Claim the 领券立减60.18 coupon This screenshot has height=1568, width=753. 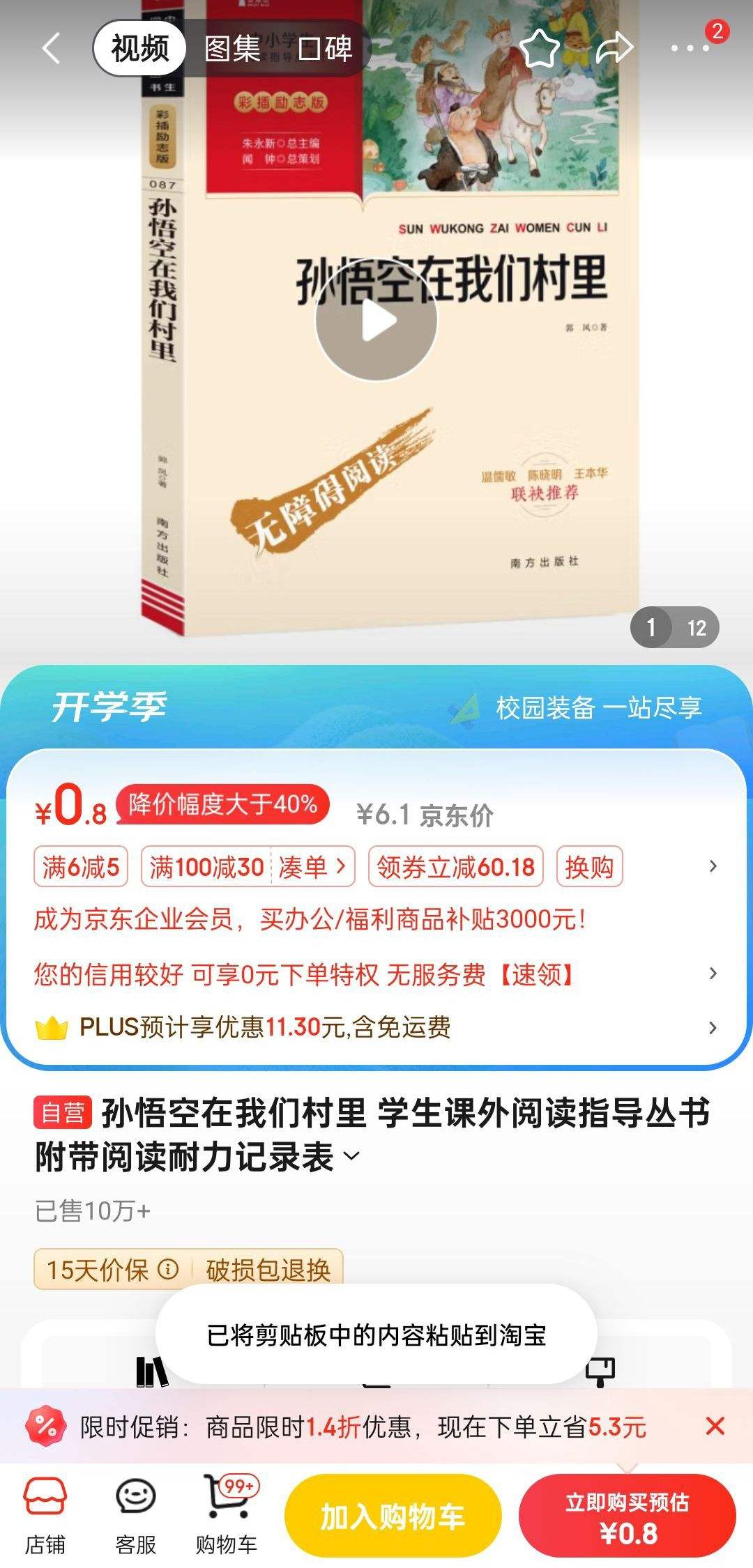pyautogui.click(x=455, y=867)
